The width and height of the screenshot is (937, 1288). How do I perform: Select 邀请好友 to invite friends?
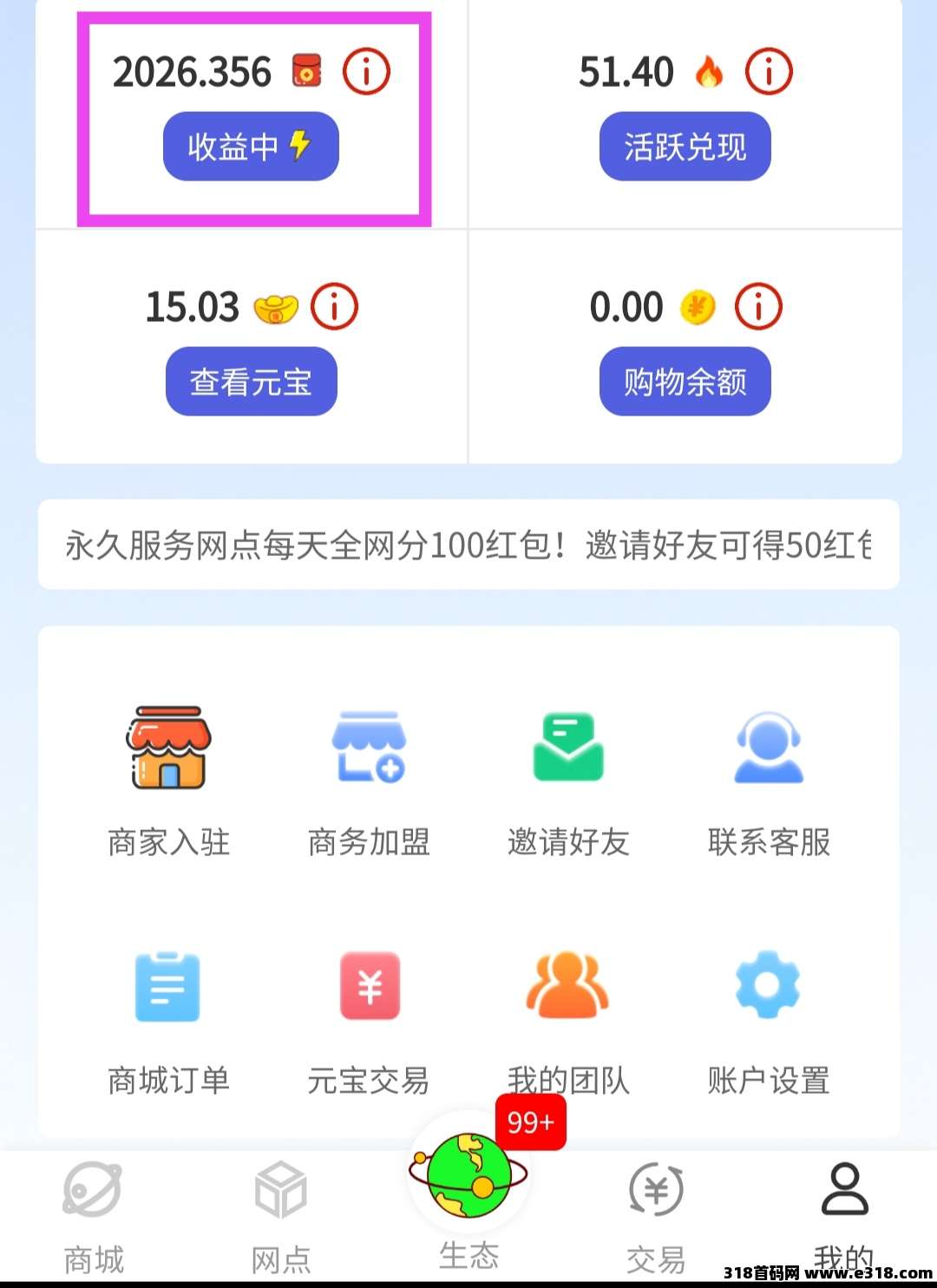(568, 781)
